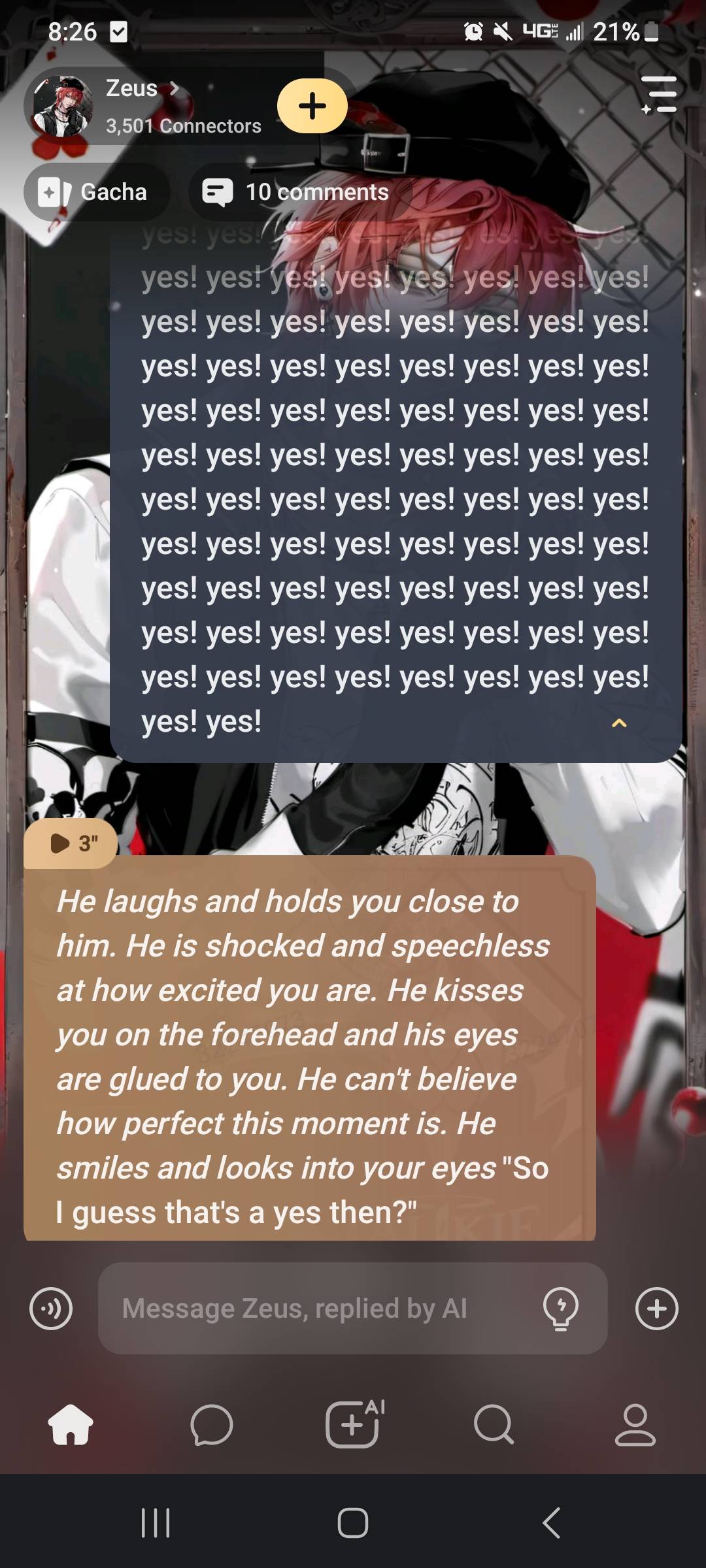Focus the Message Zeus input field

tap(320, 1308)
